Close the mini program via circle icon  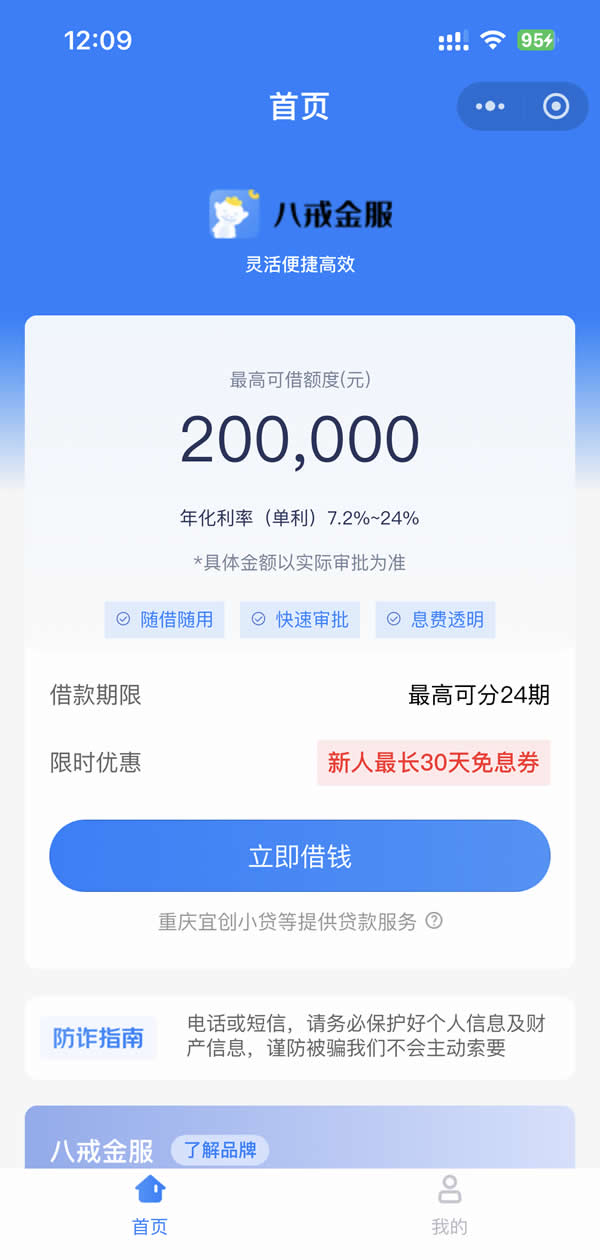point(556,106)
